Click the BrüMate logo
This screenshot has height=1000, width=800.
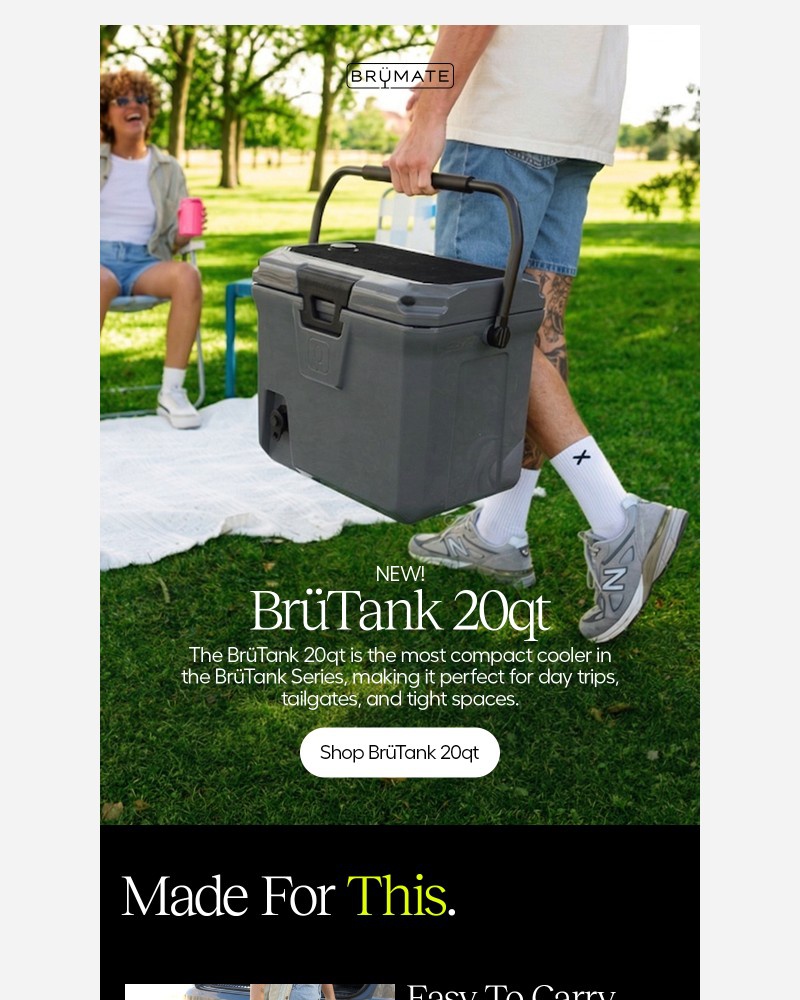click(400, 75)
